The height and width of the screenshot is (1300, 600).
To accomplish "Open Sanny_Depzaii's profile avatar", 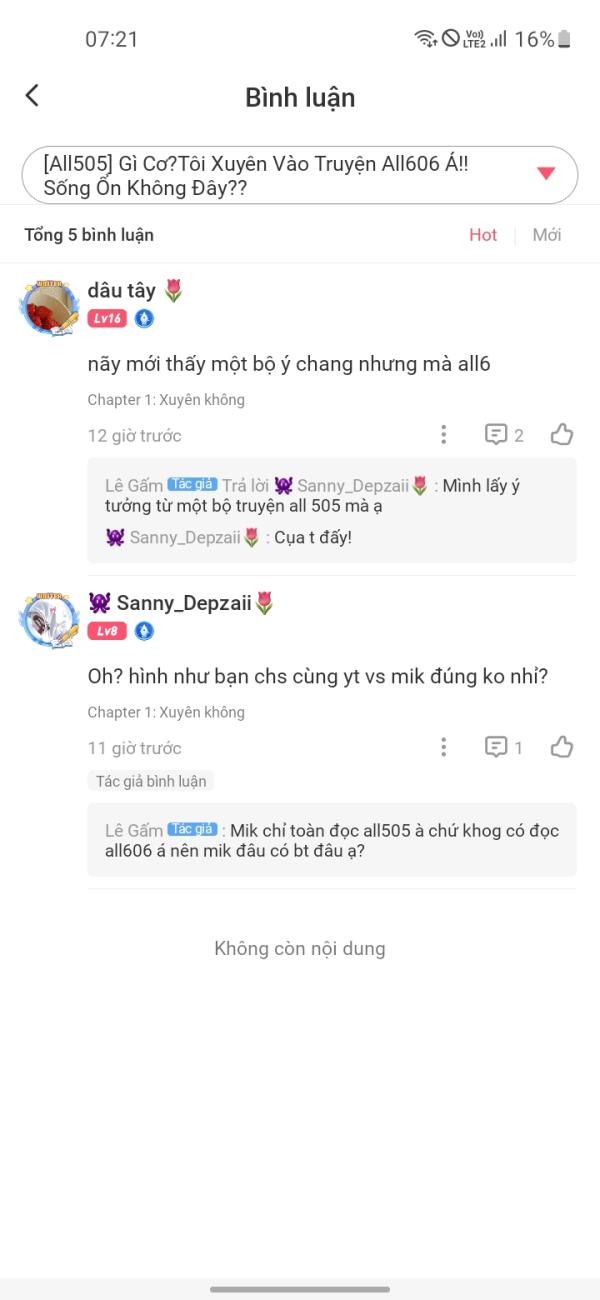I will (48, 619).
